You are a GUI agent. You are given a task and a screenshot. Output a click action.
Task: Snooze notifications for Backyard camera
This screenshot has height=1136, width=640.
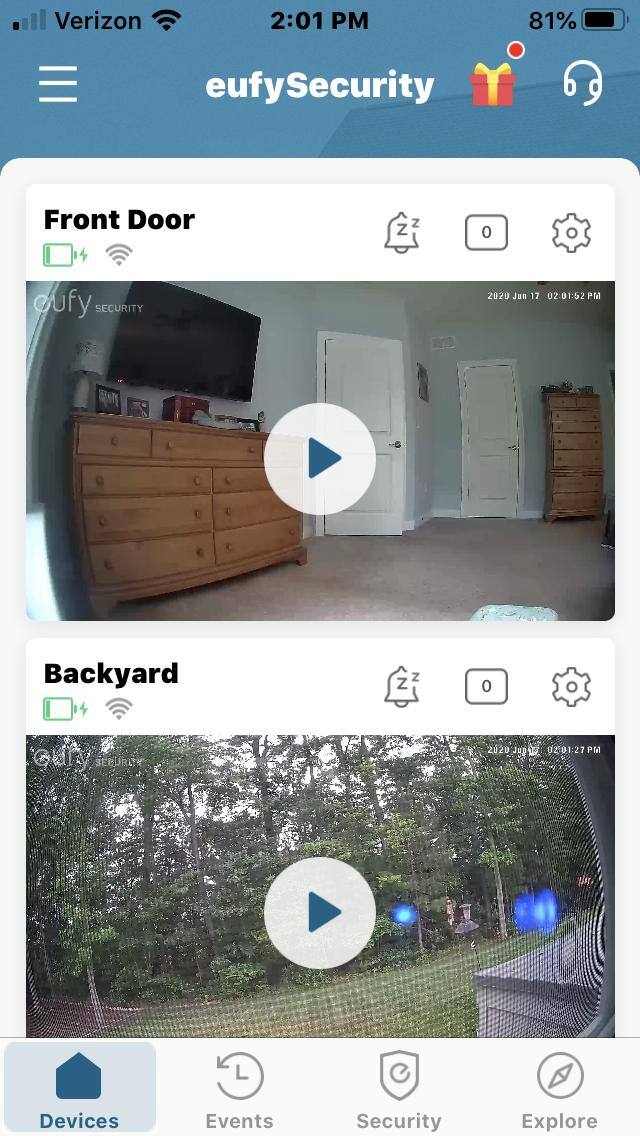(402, 687)
